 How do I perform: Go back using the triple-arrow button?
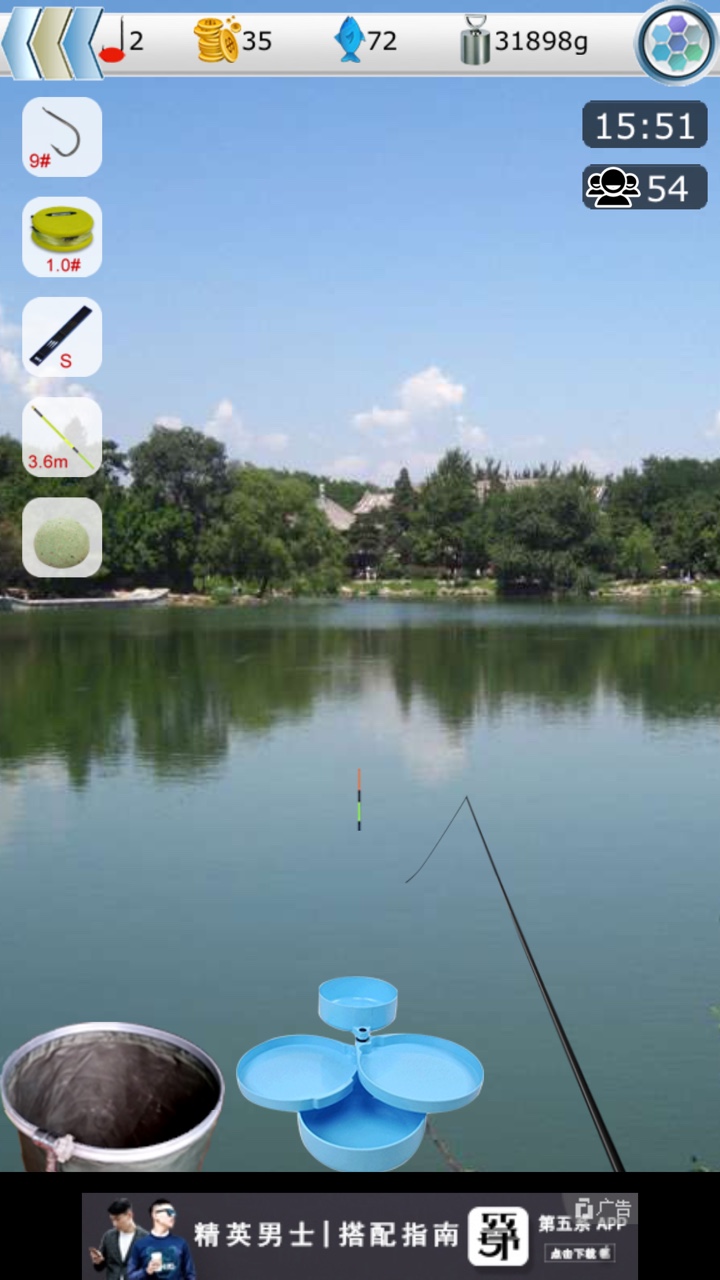[52, 42]
